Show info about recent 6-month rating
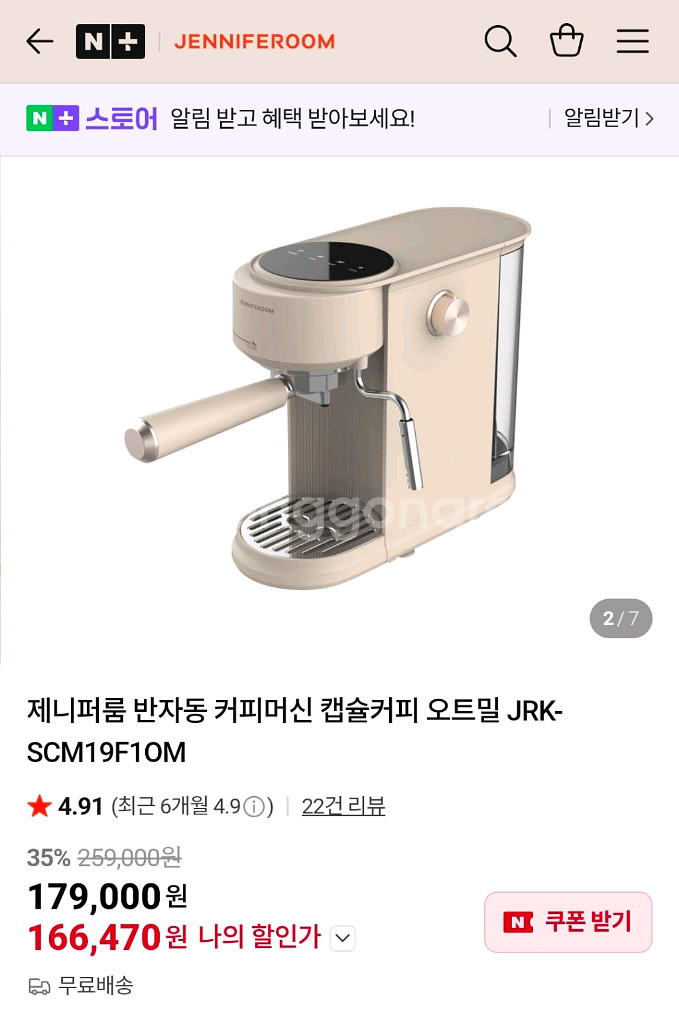679x1024 pixels. pos(254,807)
